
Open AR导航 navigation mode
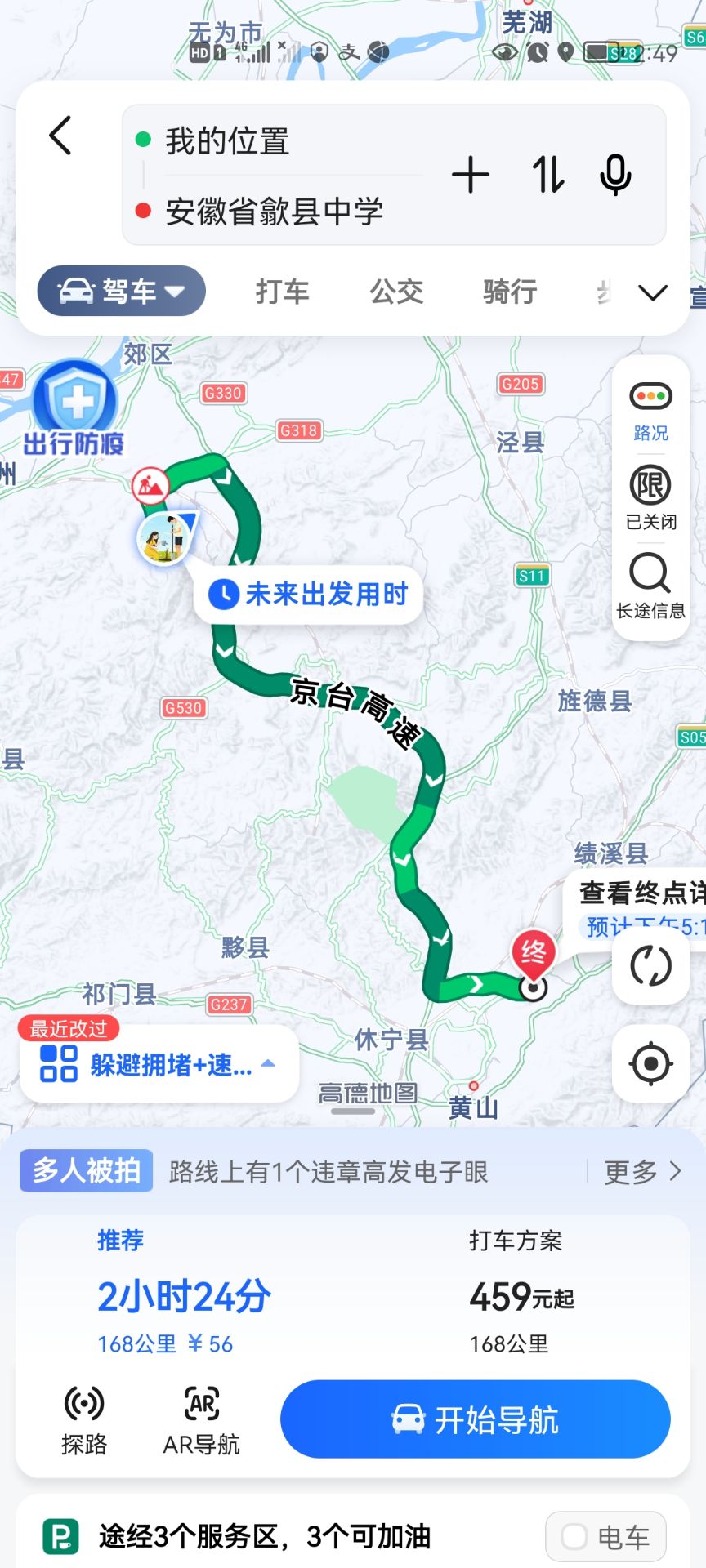(x=201, y=1420)
